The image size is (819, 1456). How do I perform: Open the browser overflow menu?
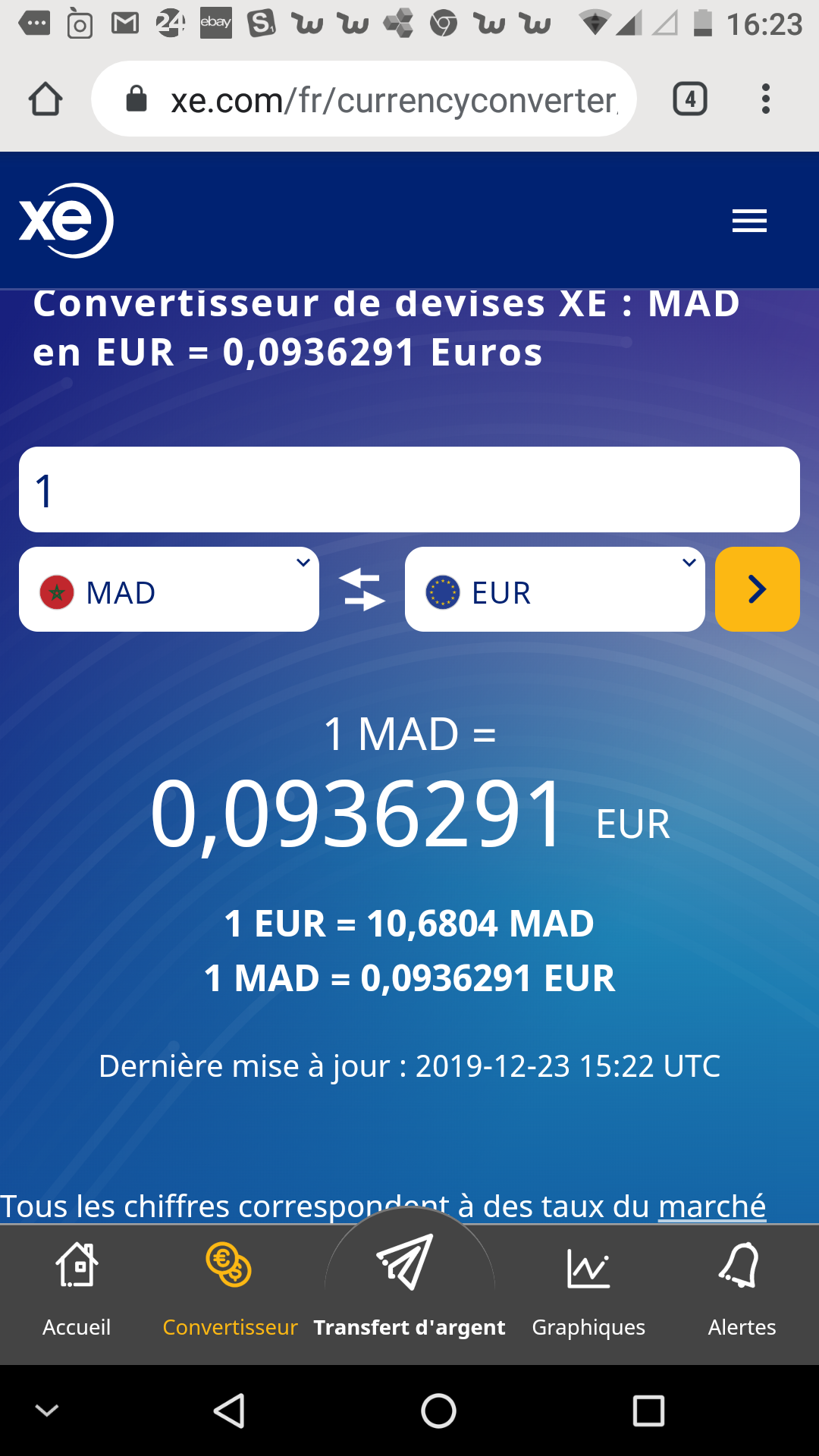point(766,99)
